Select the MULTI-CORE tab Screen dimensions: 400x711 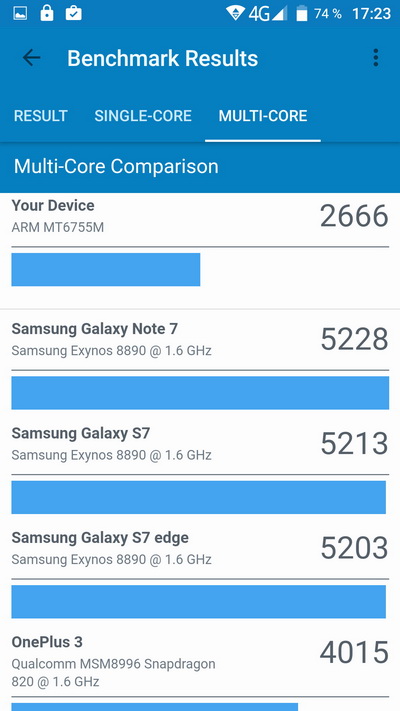click(x=263, y=116)
